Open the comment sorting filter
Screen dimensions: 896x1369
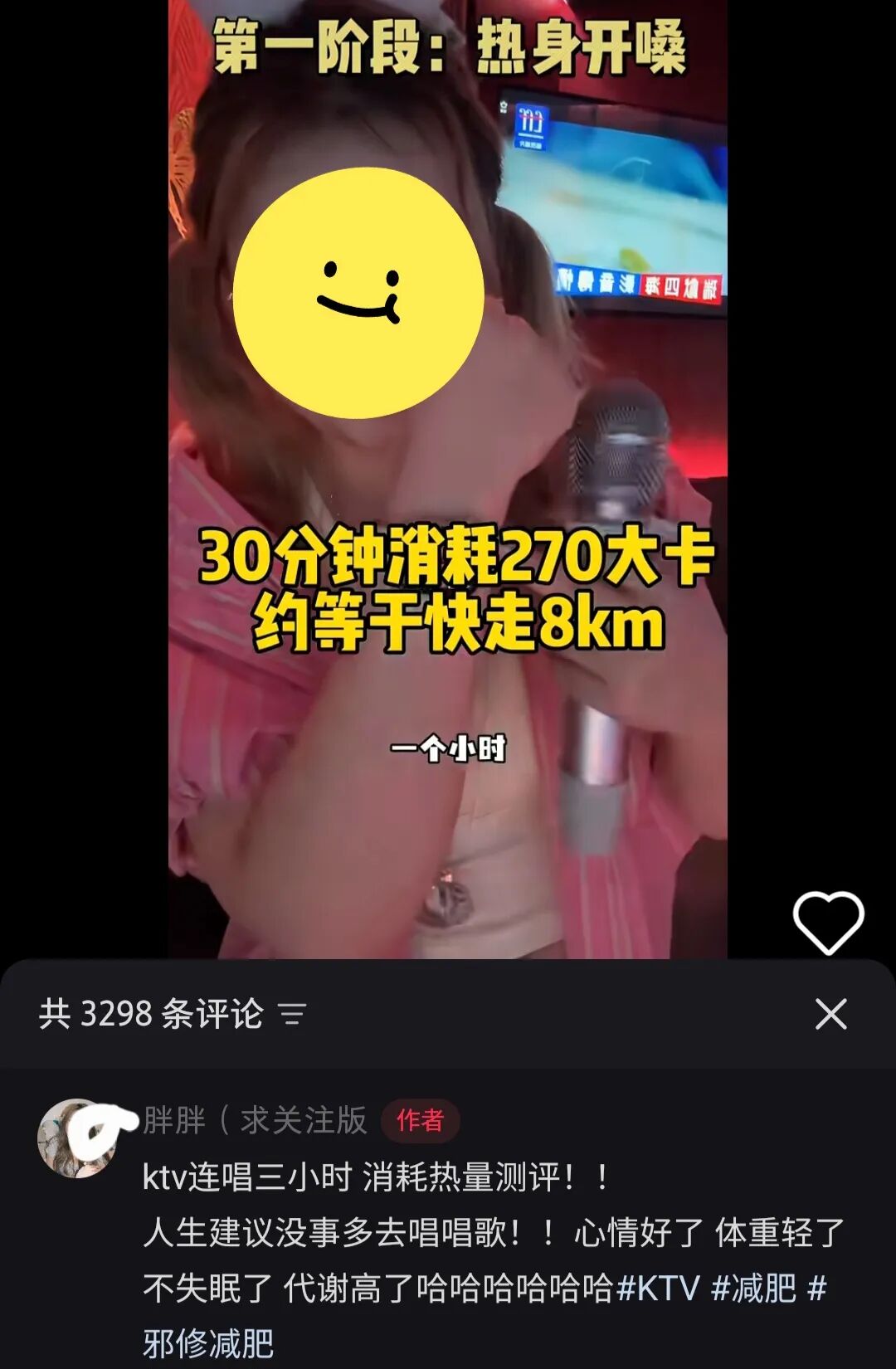[292, 1014]
